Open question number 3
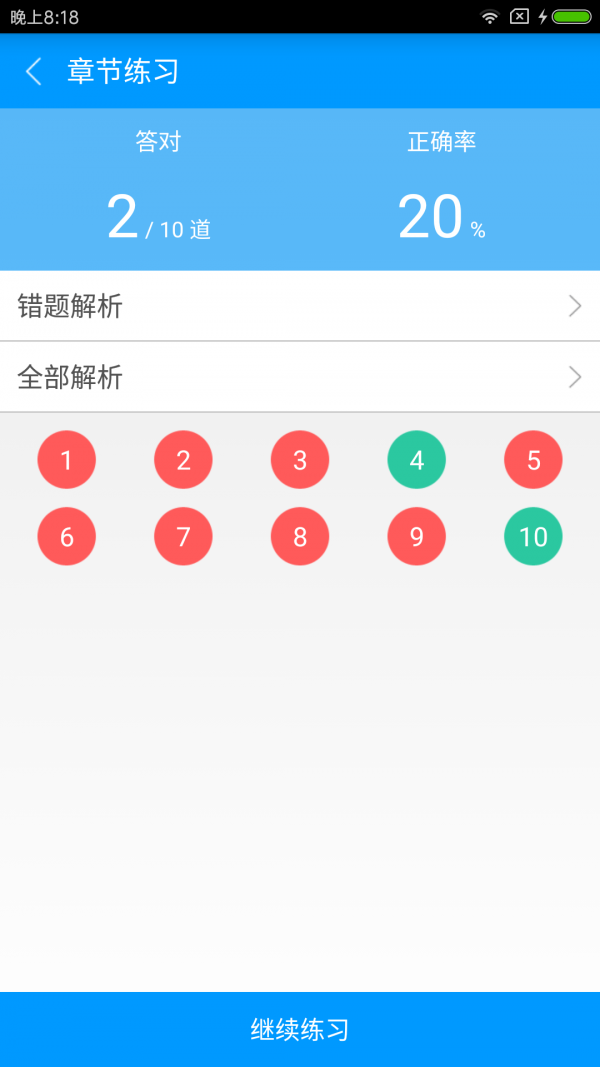600x1067 pixels. click(300, 460)
